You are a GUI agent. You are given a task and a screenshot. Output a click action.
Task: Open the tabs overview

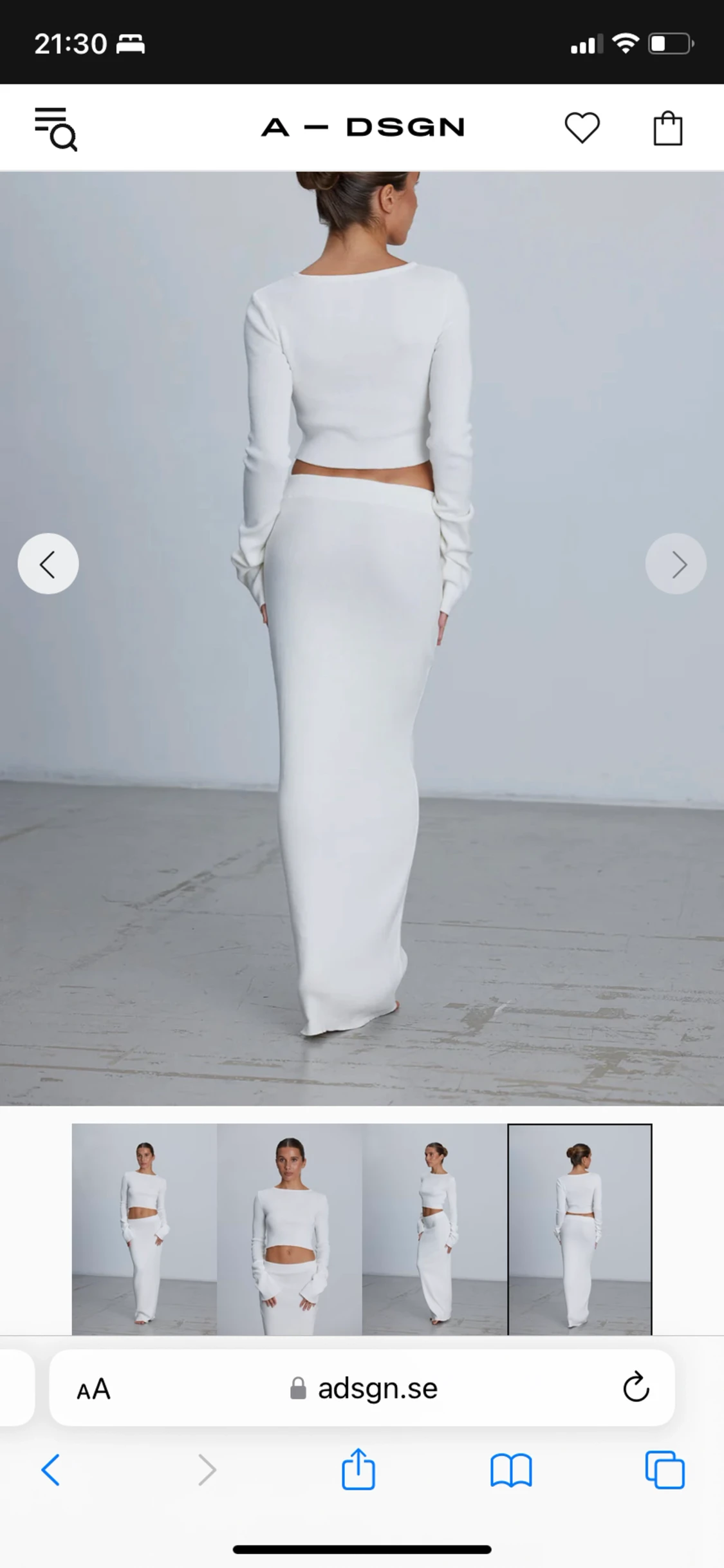665,1470
